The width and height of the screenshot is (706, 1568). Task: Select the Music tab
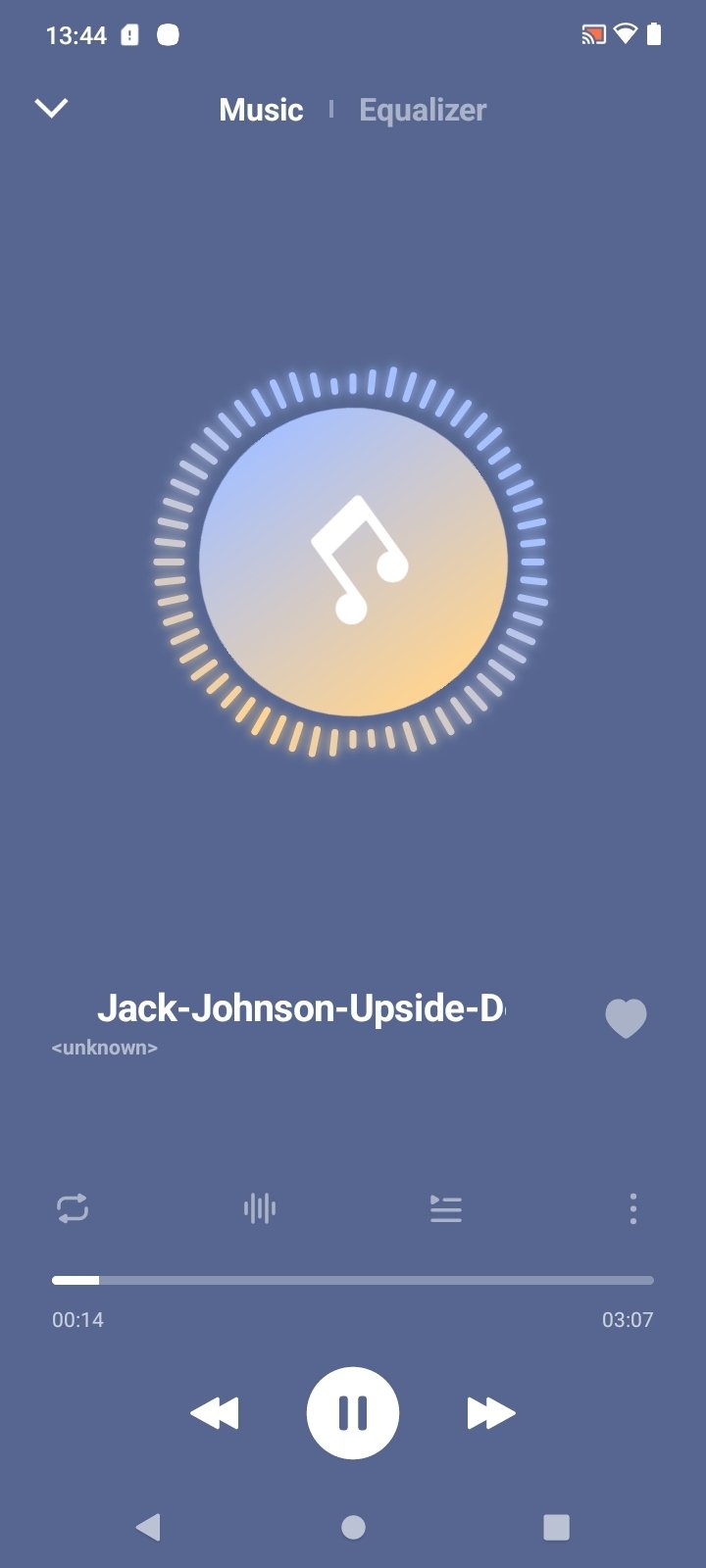(x=261, y=110)
